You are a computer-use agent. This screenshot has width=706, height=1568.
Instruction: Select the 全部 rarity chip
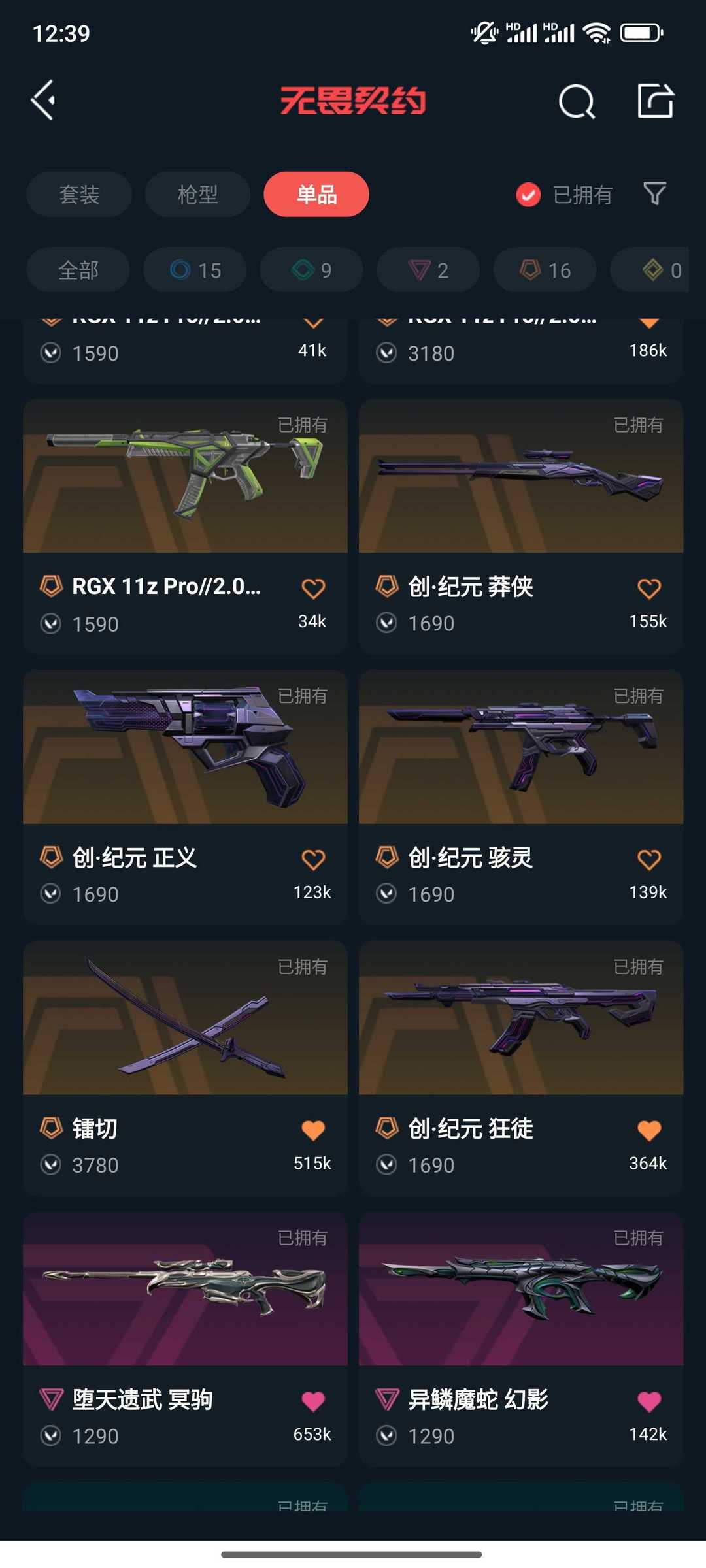(x=78, y=270)
